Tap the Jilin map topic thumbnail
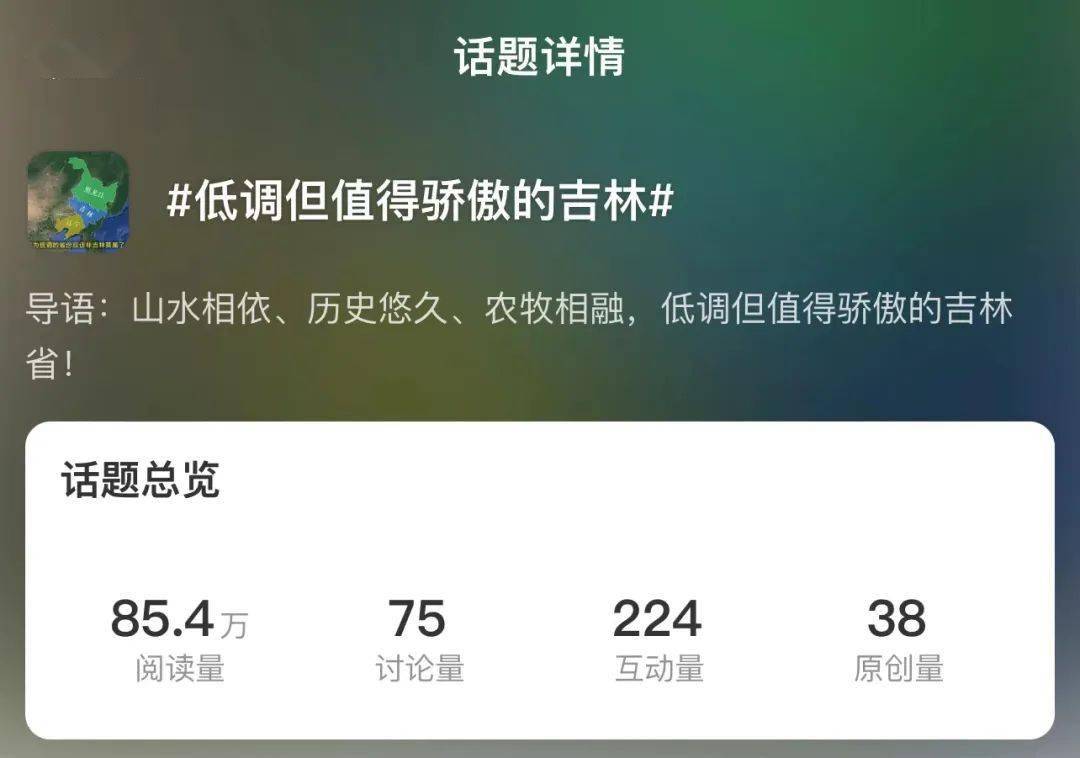This screenshot has height=758, width=1080. 78,202
